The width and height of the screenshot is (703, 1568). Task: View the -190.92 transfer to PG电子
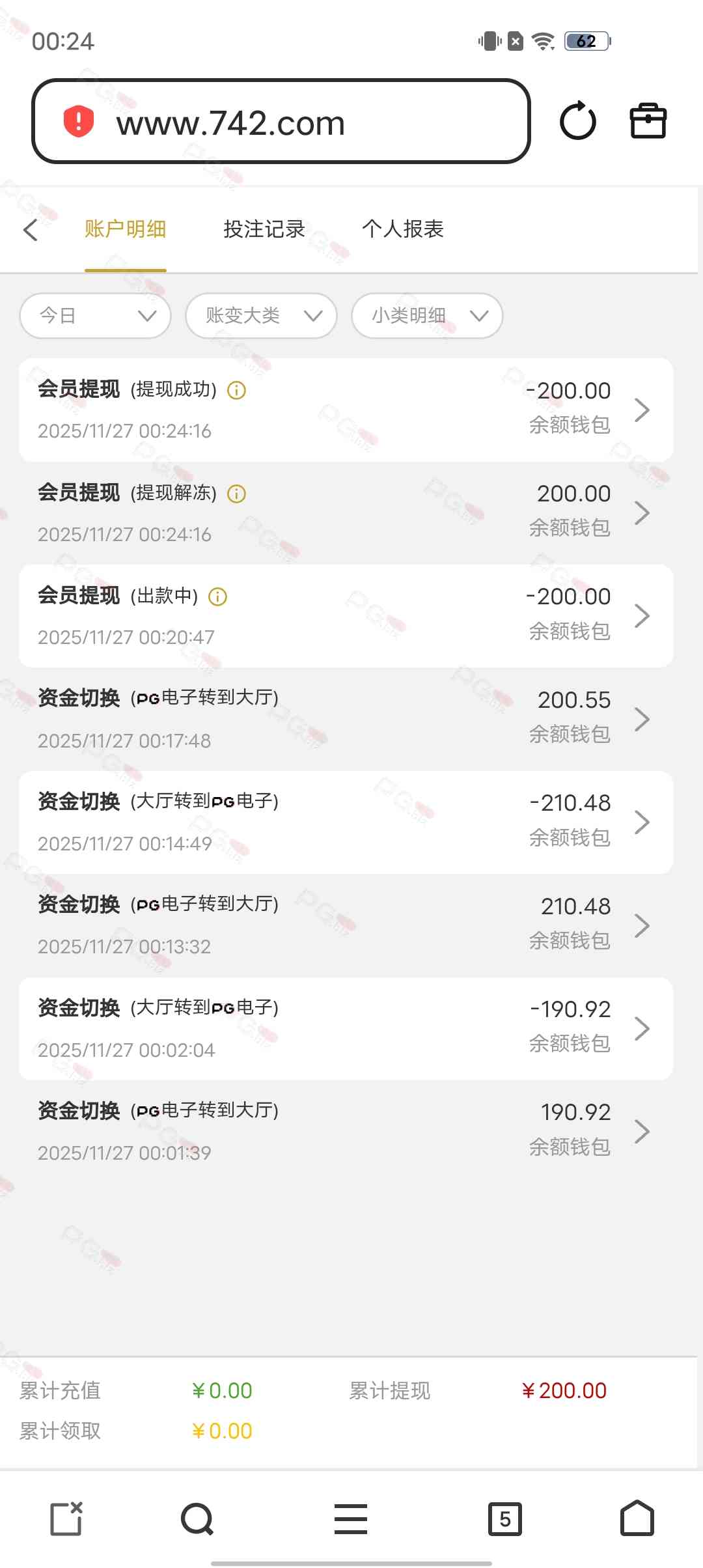tap(346, 1029)
